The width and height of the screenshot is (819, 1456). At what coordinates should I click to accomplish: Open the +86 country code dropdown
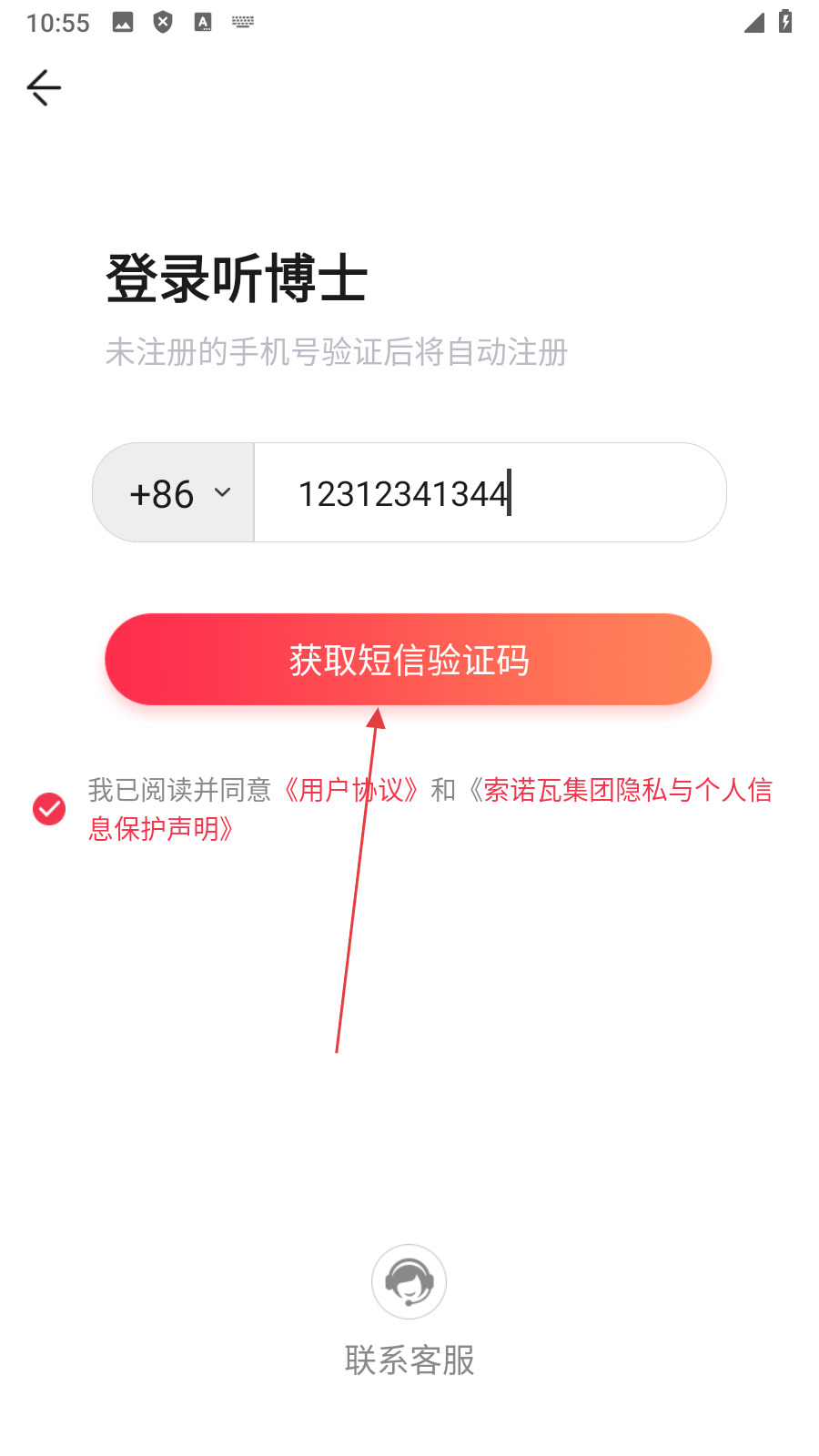tap(178, 493)
